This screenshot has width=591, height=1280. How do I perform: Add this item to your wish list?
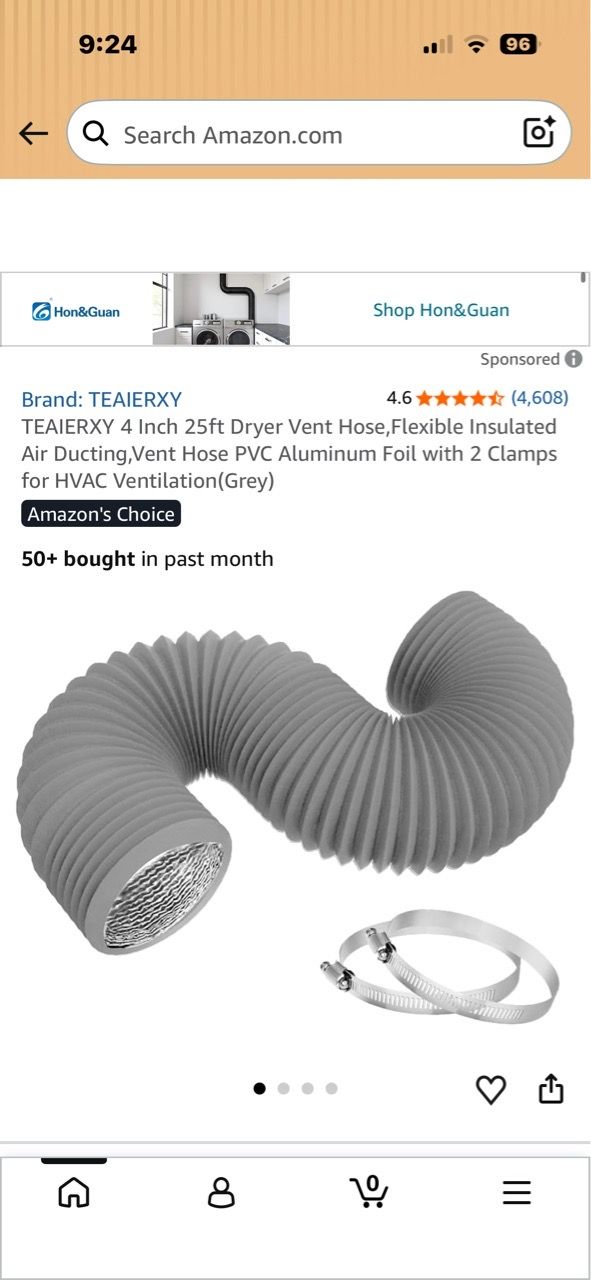[x=490, y=1089]
